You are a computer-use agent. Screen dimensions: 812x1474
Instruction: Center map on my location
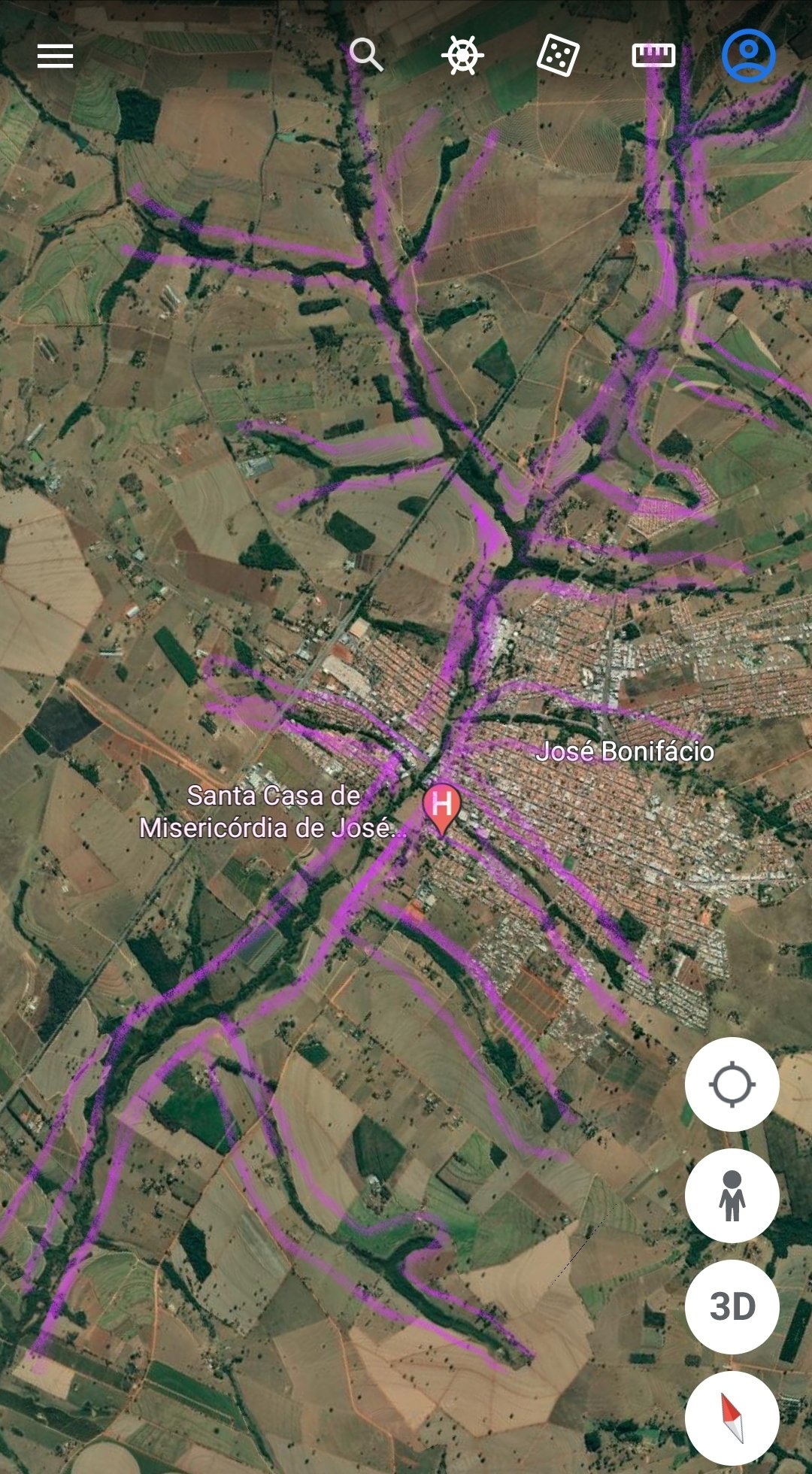pos(732,1084)
